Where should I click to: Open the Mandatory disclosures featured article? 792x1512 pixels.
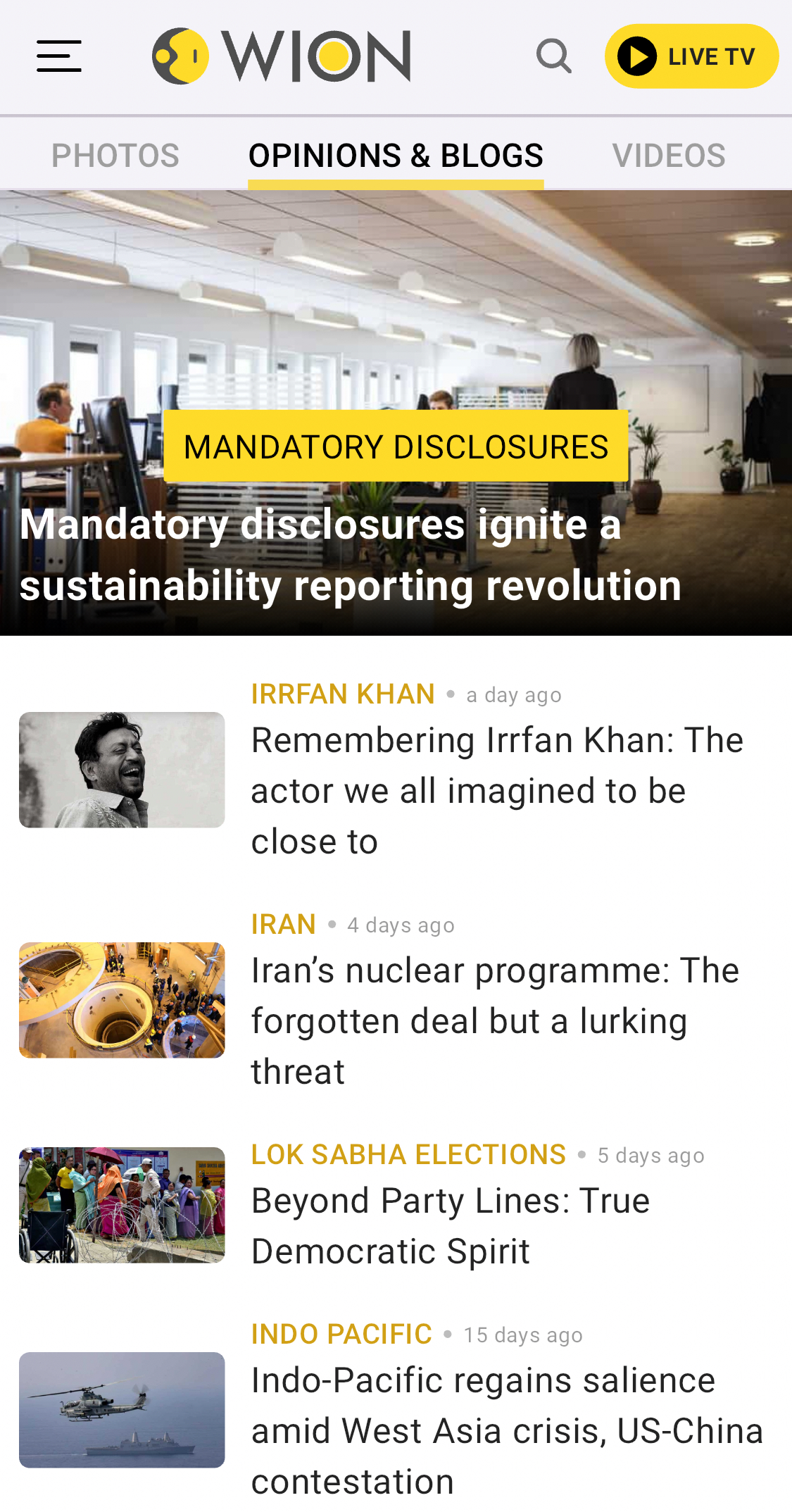(x=350, y=555)
